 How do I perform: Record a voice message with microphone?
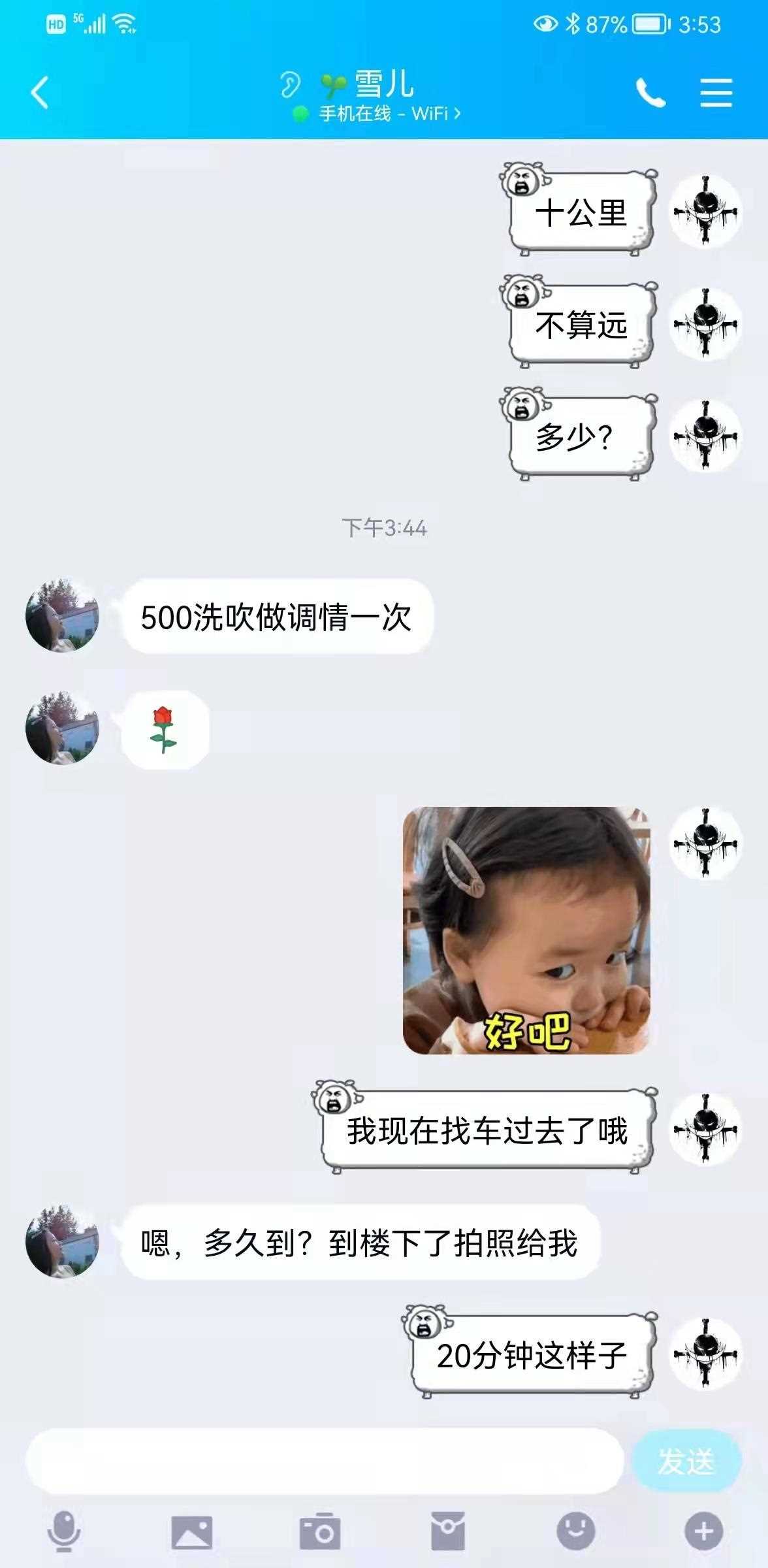64,1530
